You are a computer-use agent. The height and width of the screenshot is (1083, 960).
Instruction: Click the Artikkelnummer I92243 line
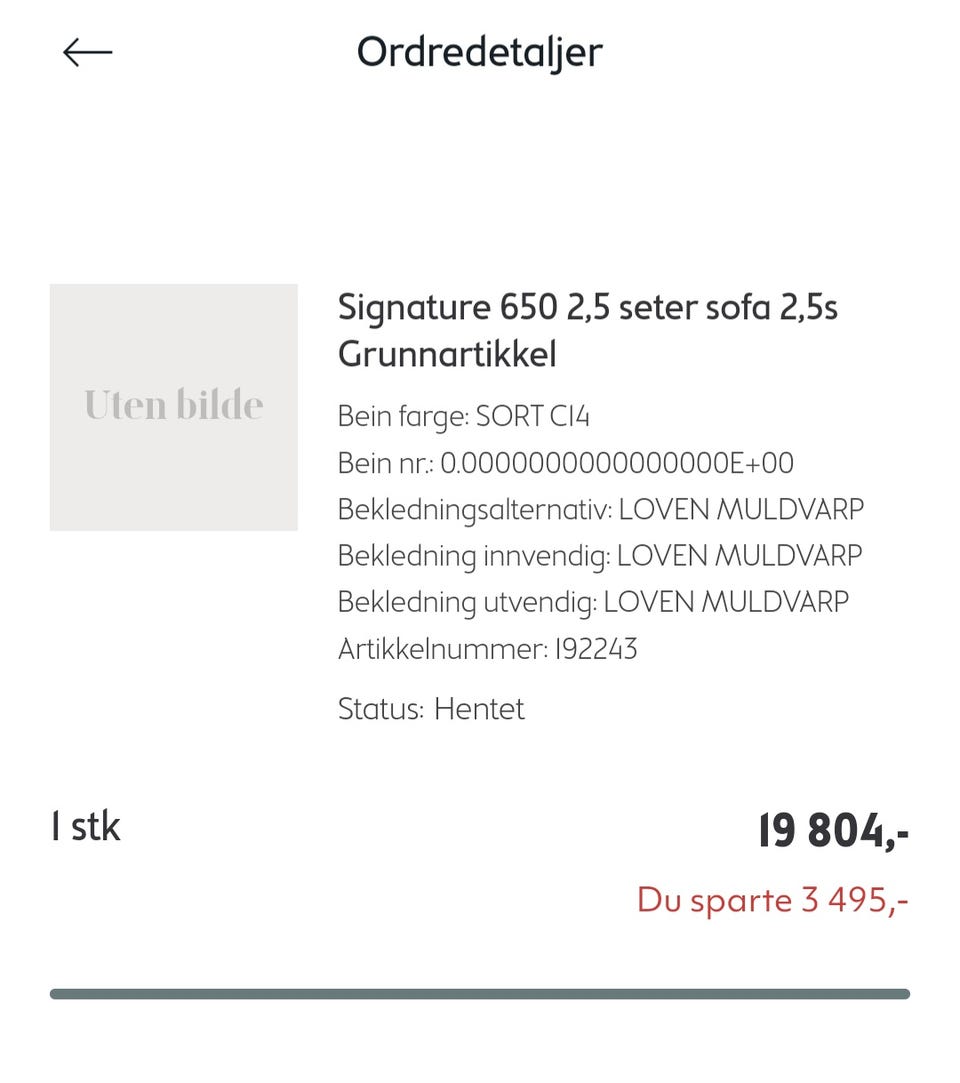[x=491, y=648]
